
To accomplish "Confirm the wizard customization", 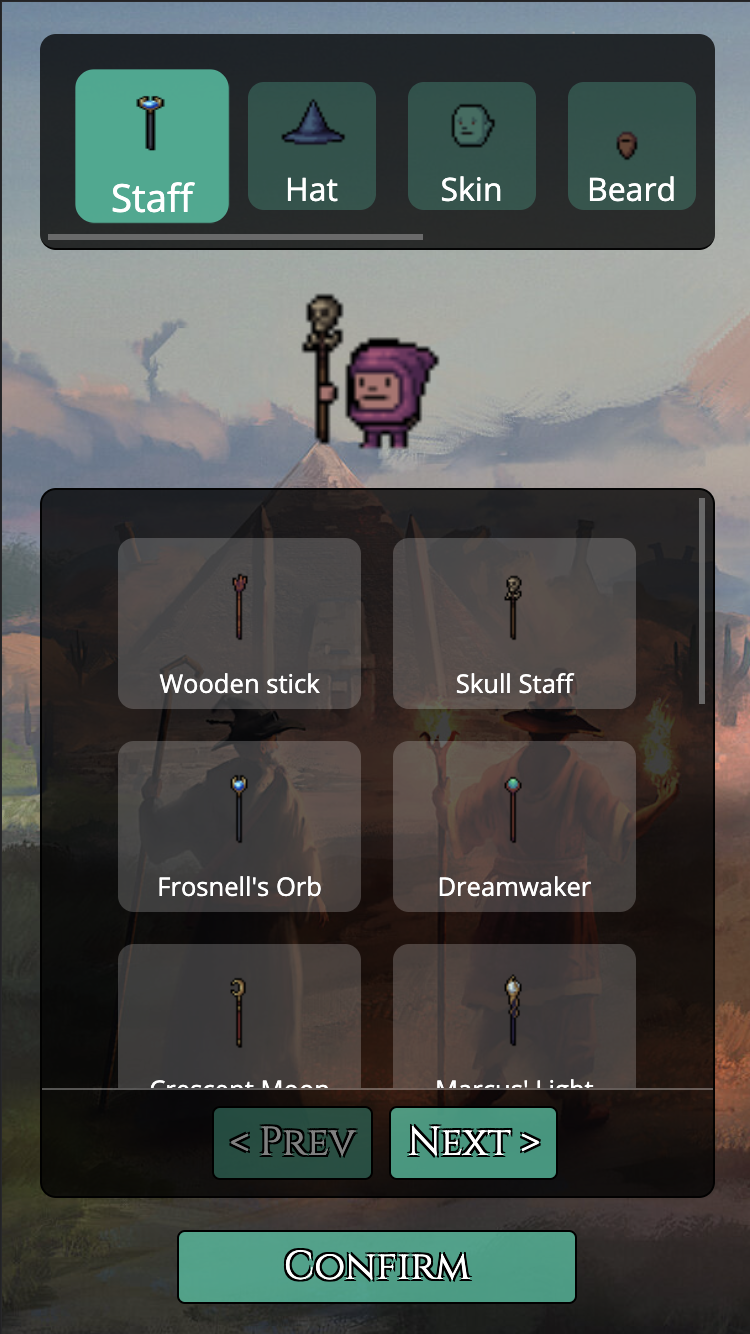I will click(x=377, y=1266).
